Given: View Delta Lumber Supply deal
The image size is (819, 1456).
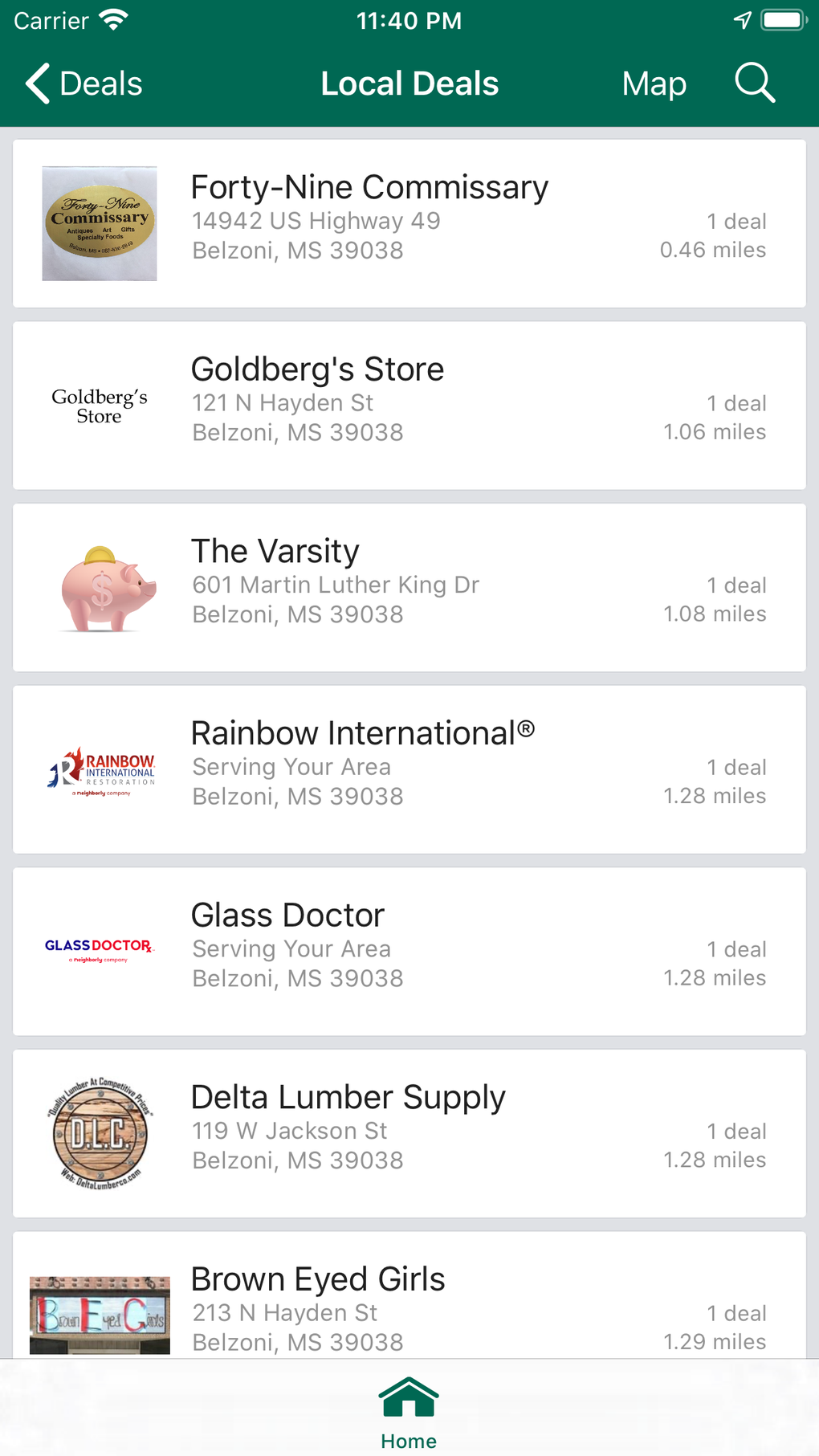Looking at the screenshot, I should pos(409,1133).
